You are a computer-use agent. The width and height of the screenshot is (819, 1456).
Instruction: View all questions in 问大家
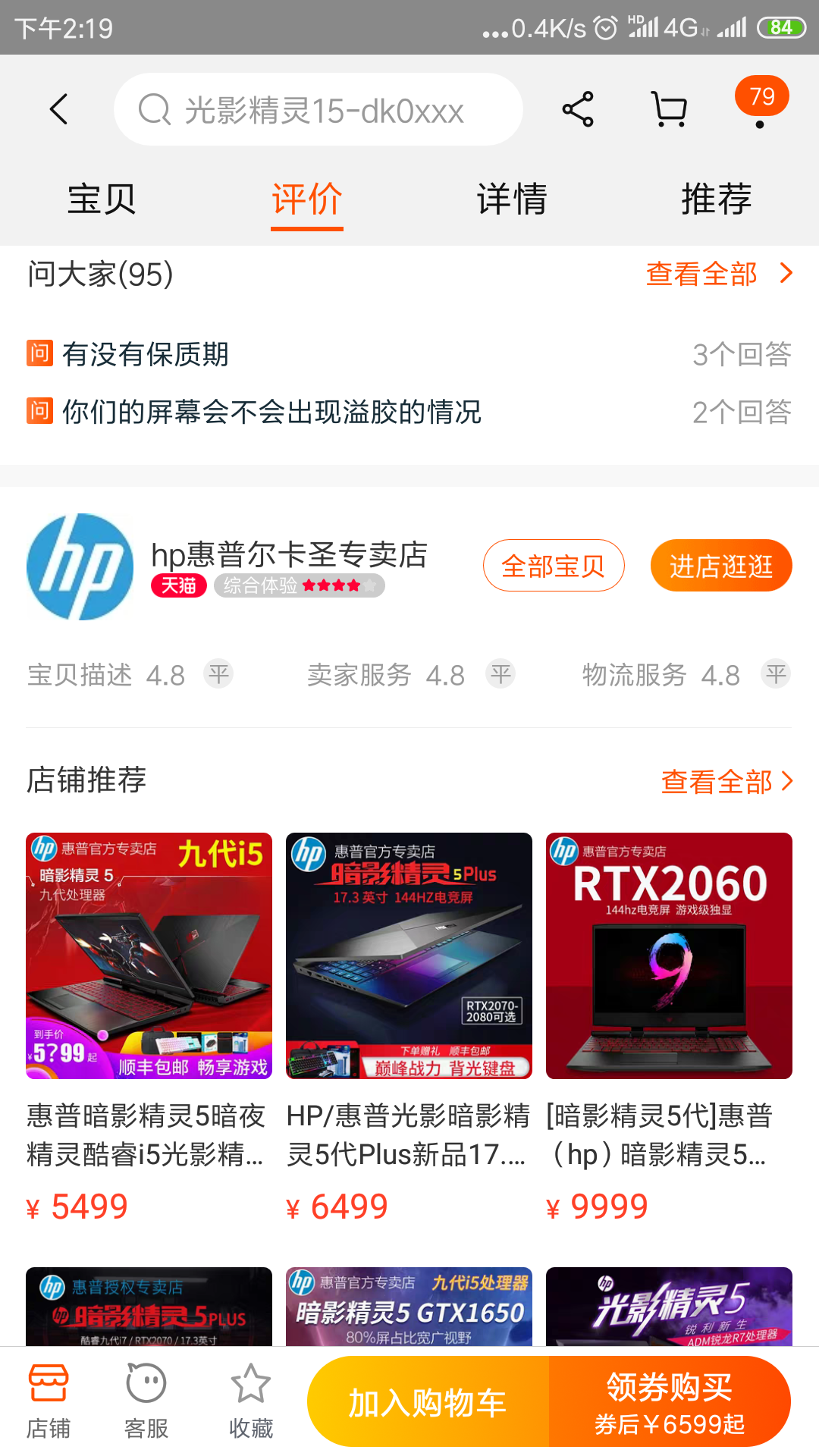pos(717,274)
